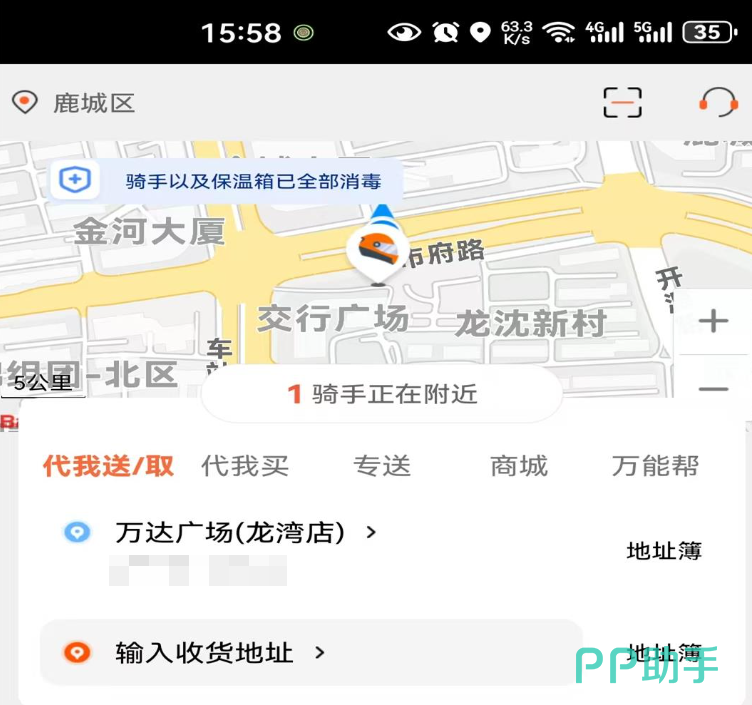752x705 pixels.
Task: Open the 商城 tab
Action: tap(519, 465)
